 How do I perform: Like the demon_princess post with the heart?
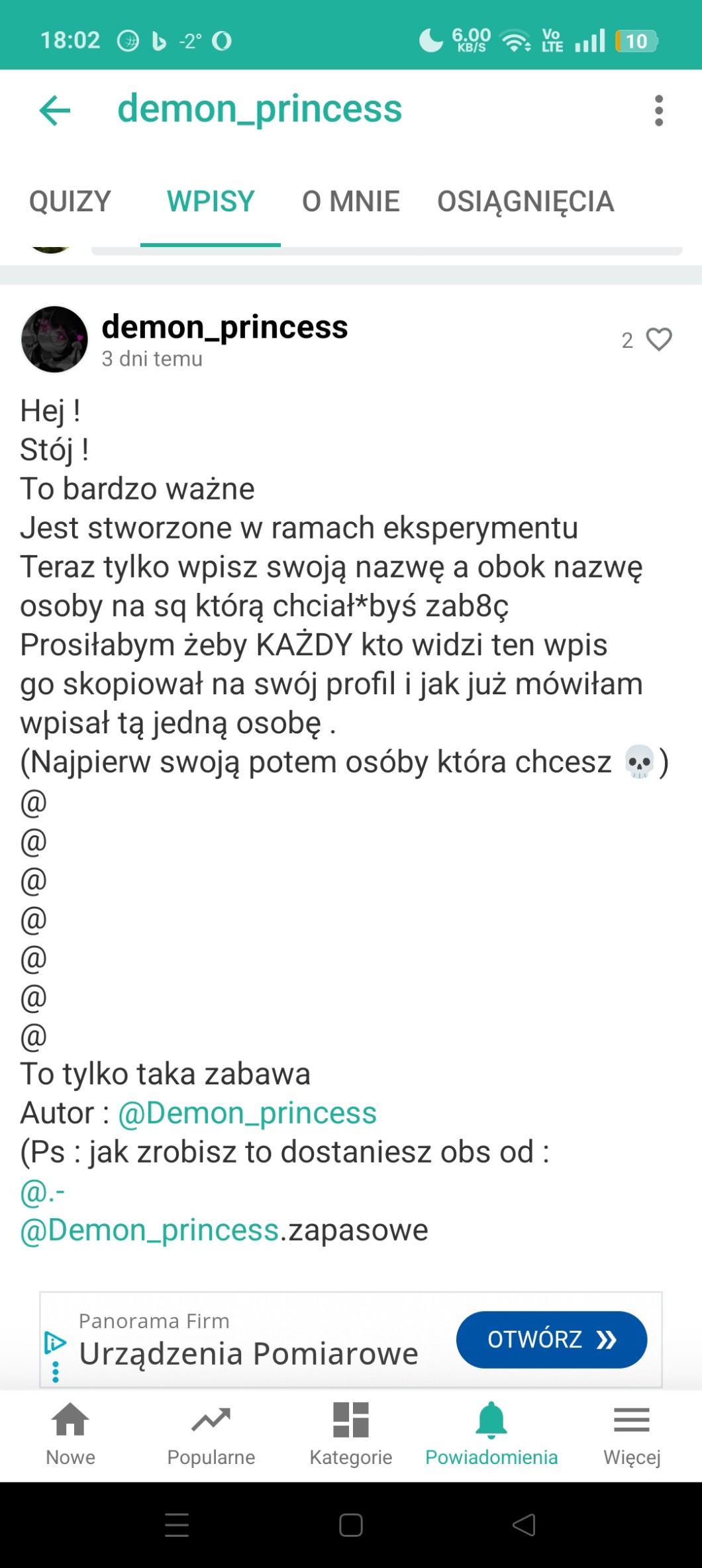[x=659, y=340]
